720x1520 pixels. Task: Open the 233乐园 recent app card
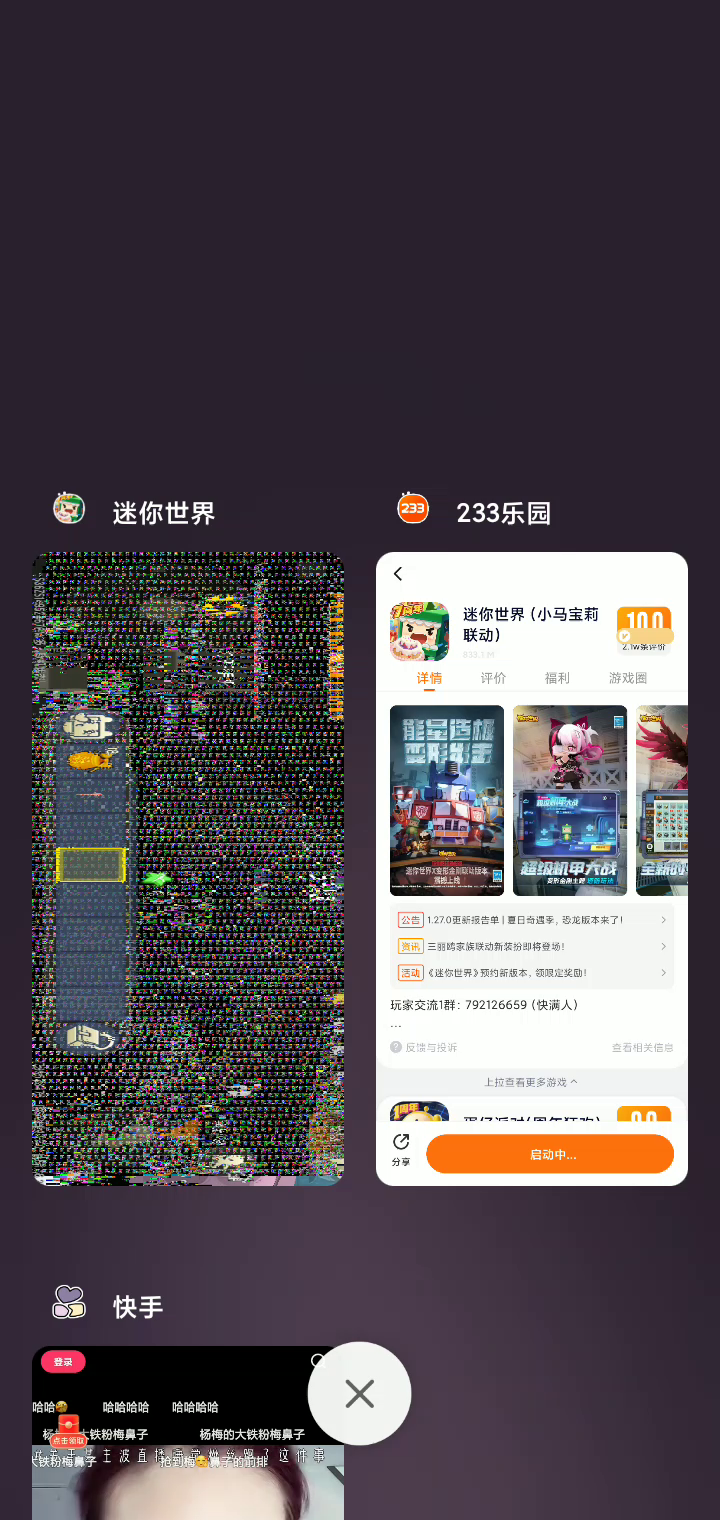click(531, 868)
